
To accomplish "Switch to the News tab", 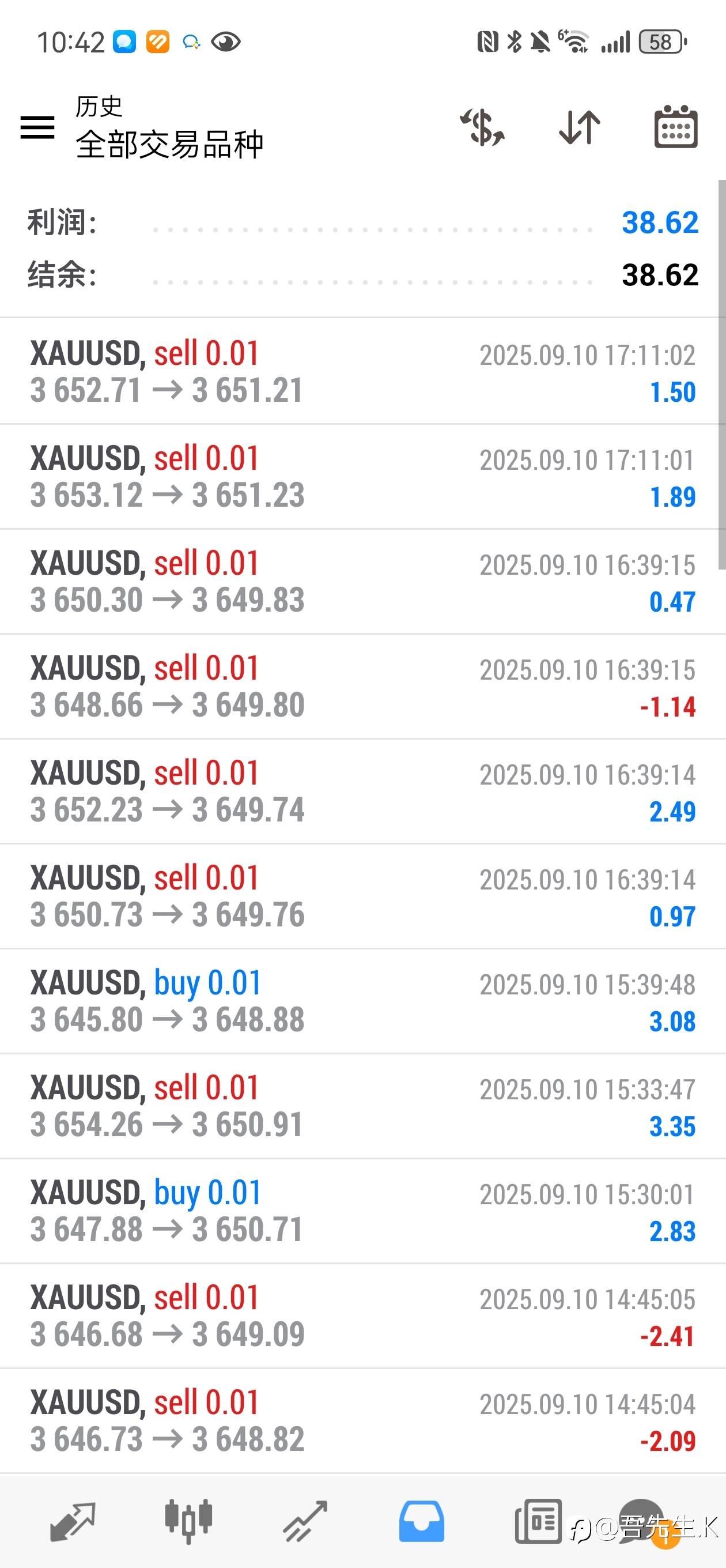I will point(538,1521).
